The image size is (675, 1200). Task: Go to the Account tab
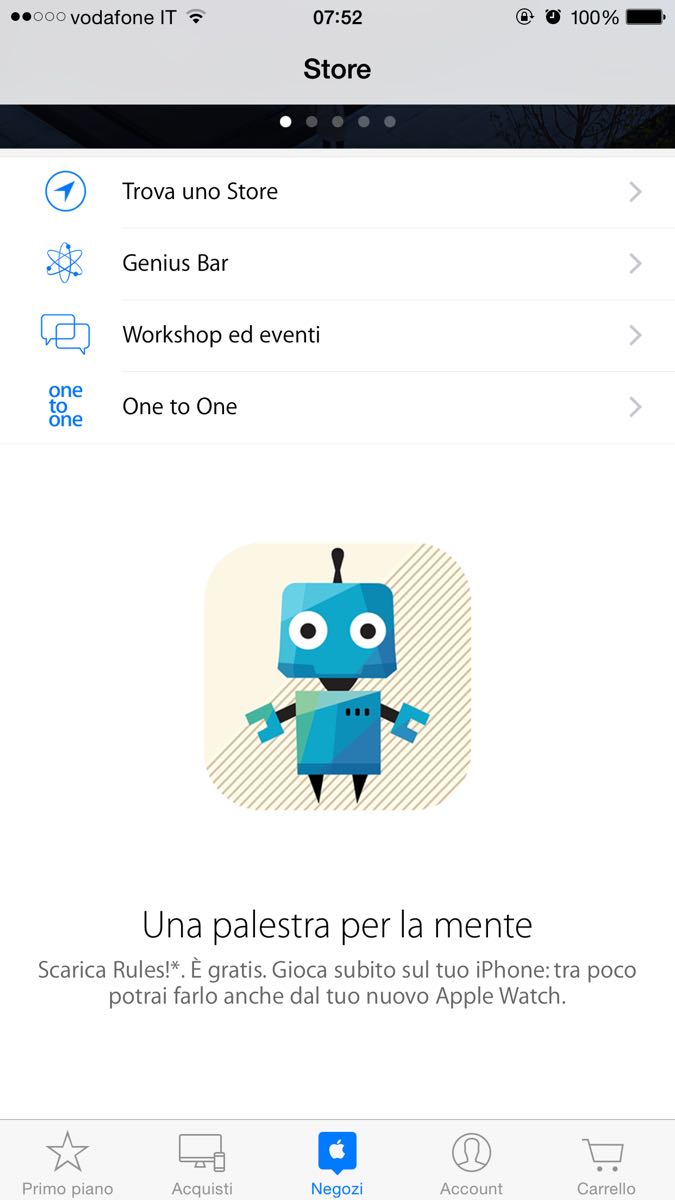(x=471, y=1163)
